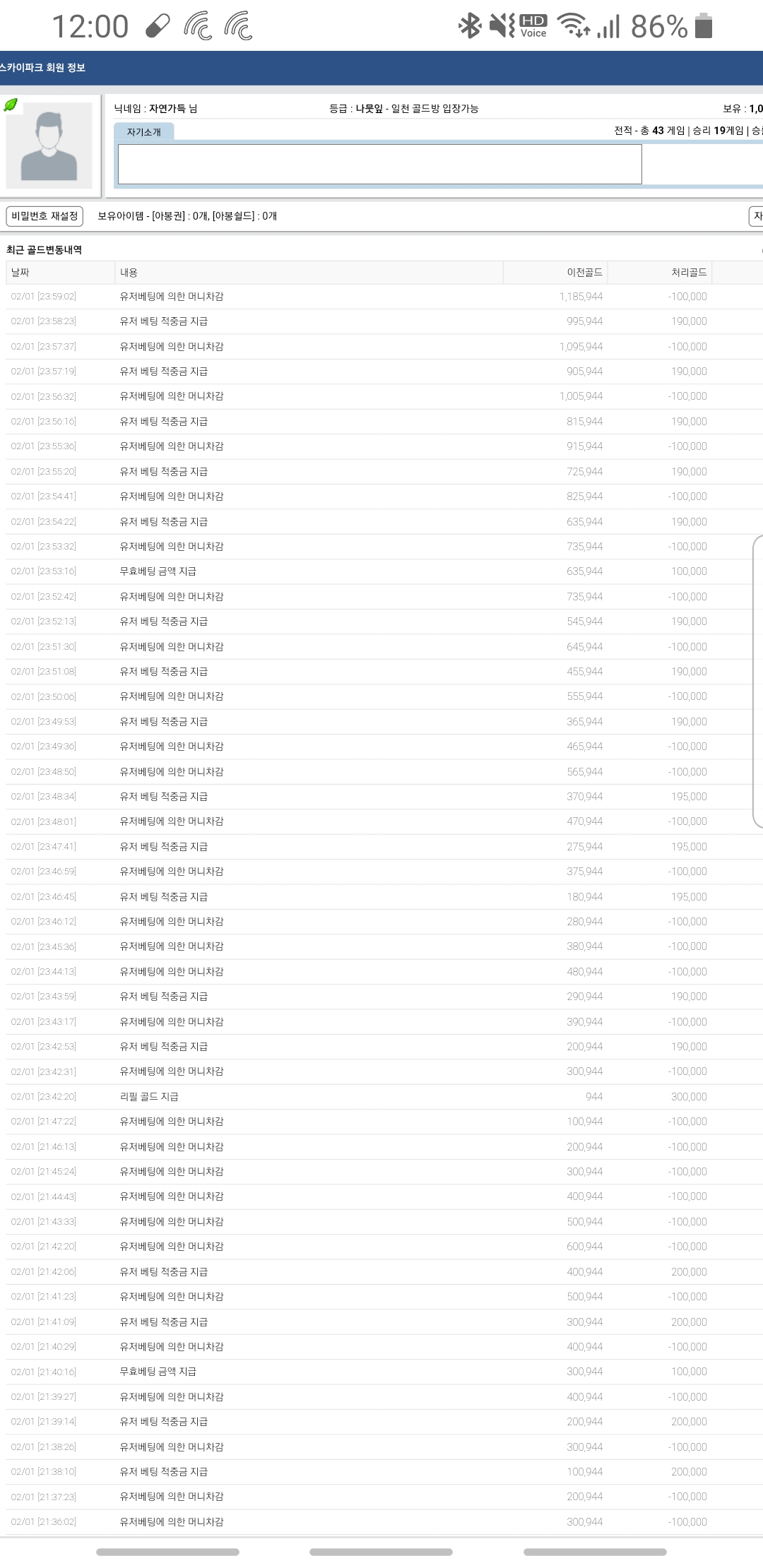
Task: Tap the 비밀번호 재설정 button
Action: (x=45, y=216)
